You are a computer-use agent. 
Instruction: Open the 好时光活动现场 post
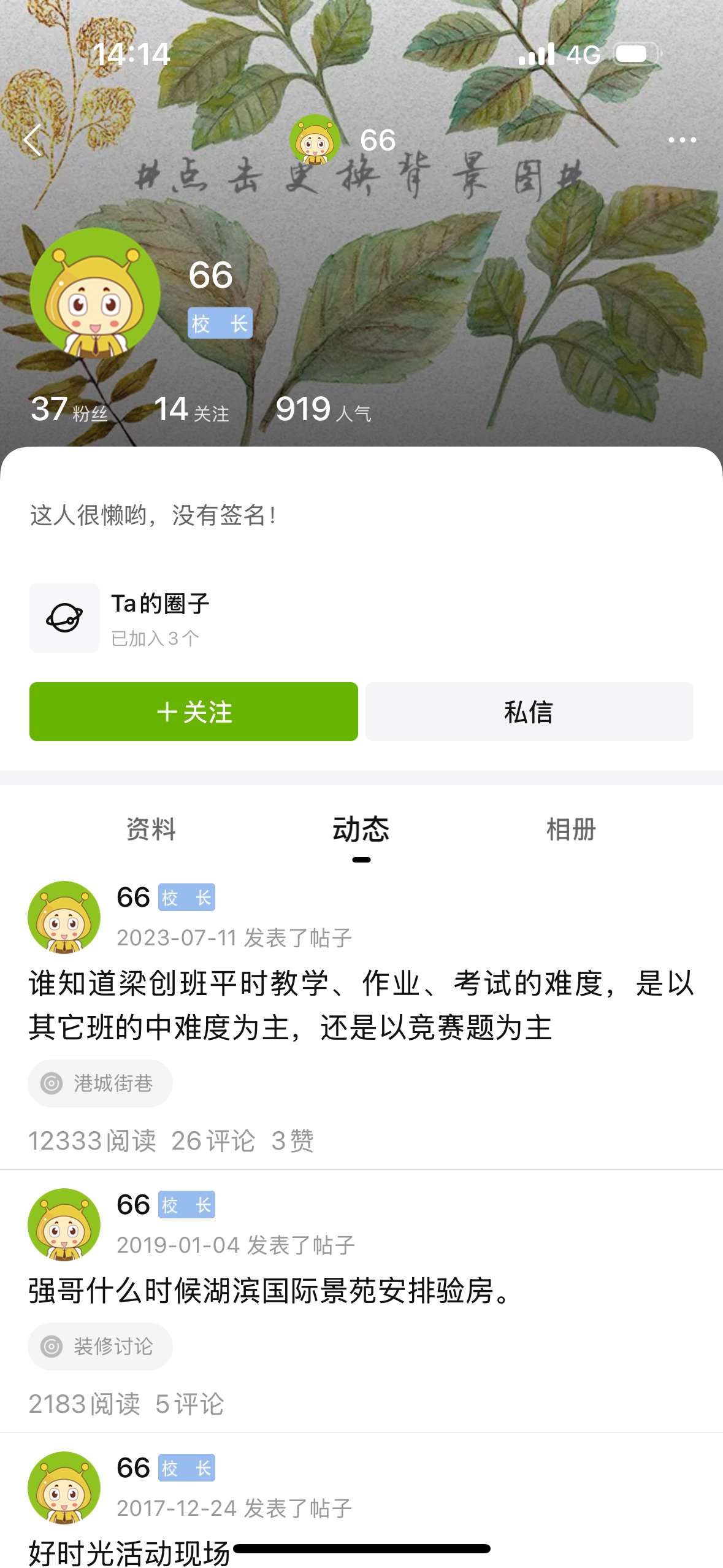(x=129, y=1553)
